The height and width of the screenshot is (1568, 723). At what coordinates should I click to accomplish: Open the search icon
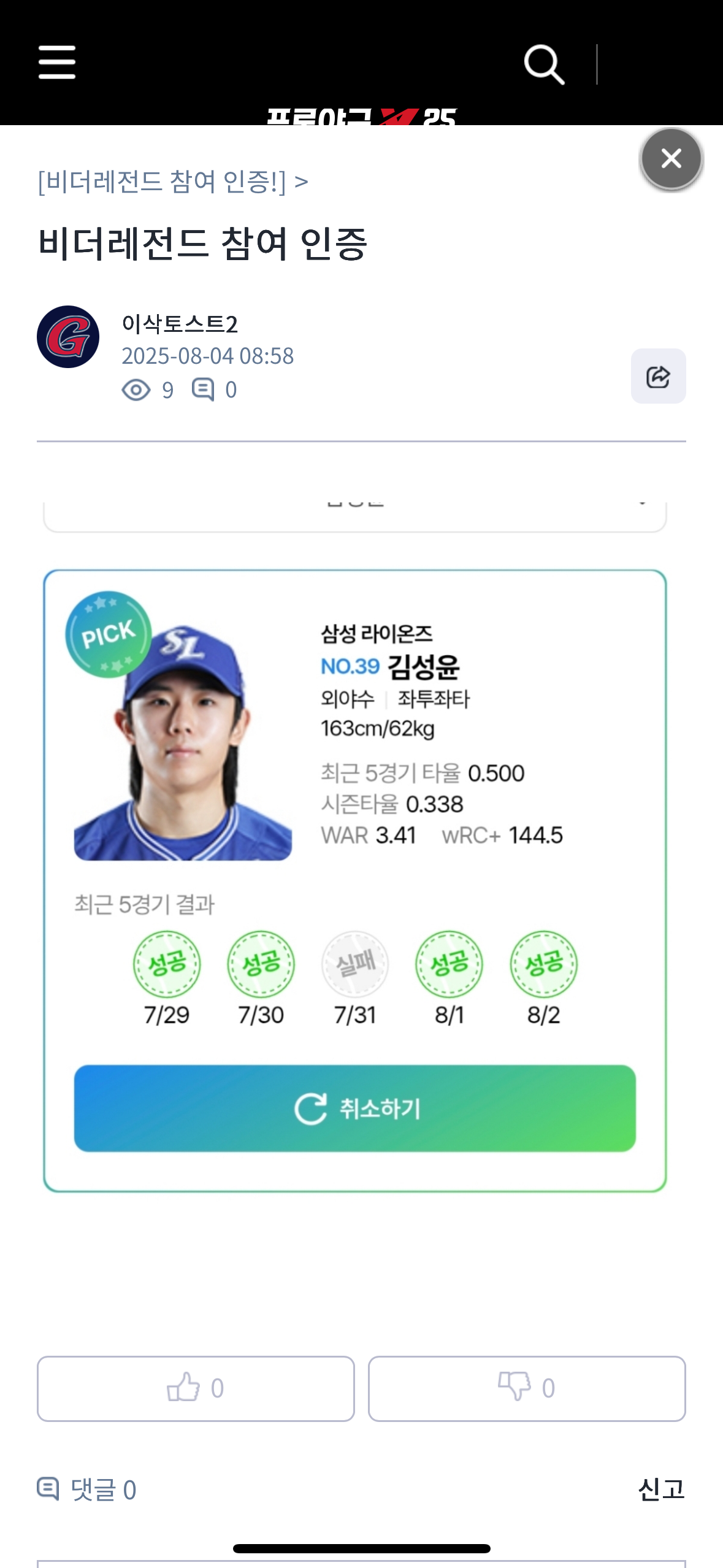click(x=544, y=64)
